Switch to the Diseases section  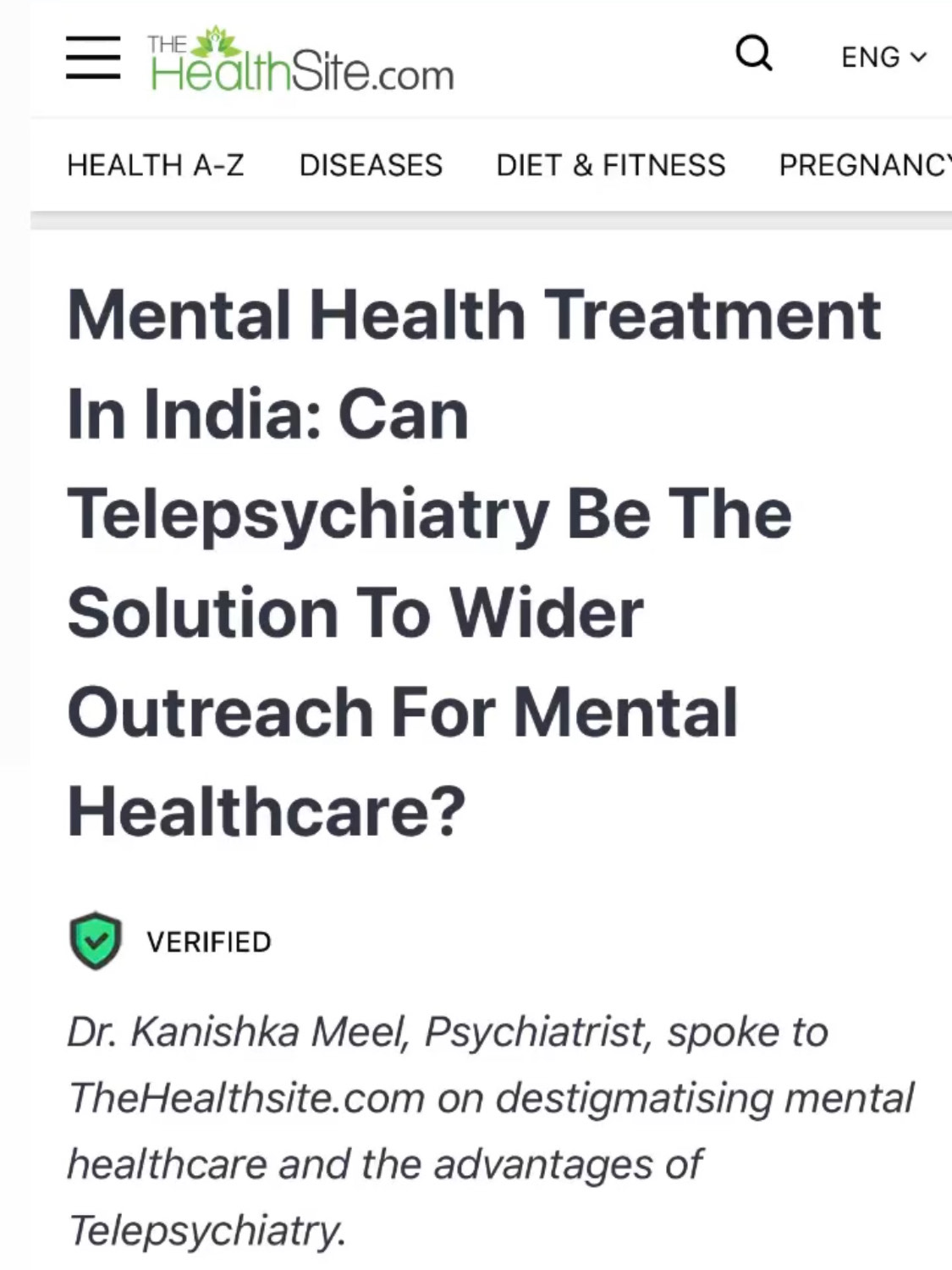[x=371, y=165]
